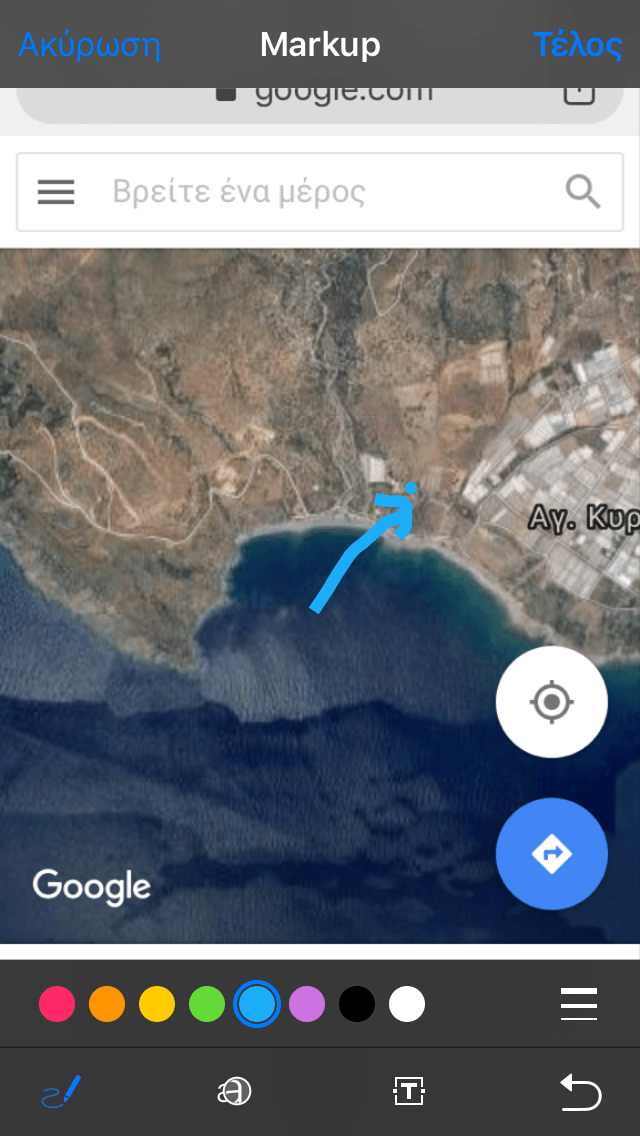Screen dimensions: 640x1136
Task: Add a text box with the text tool
Action: 409,1092
